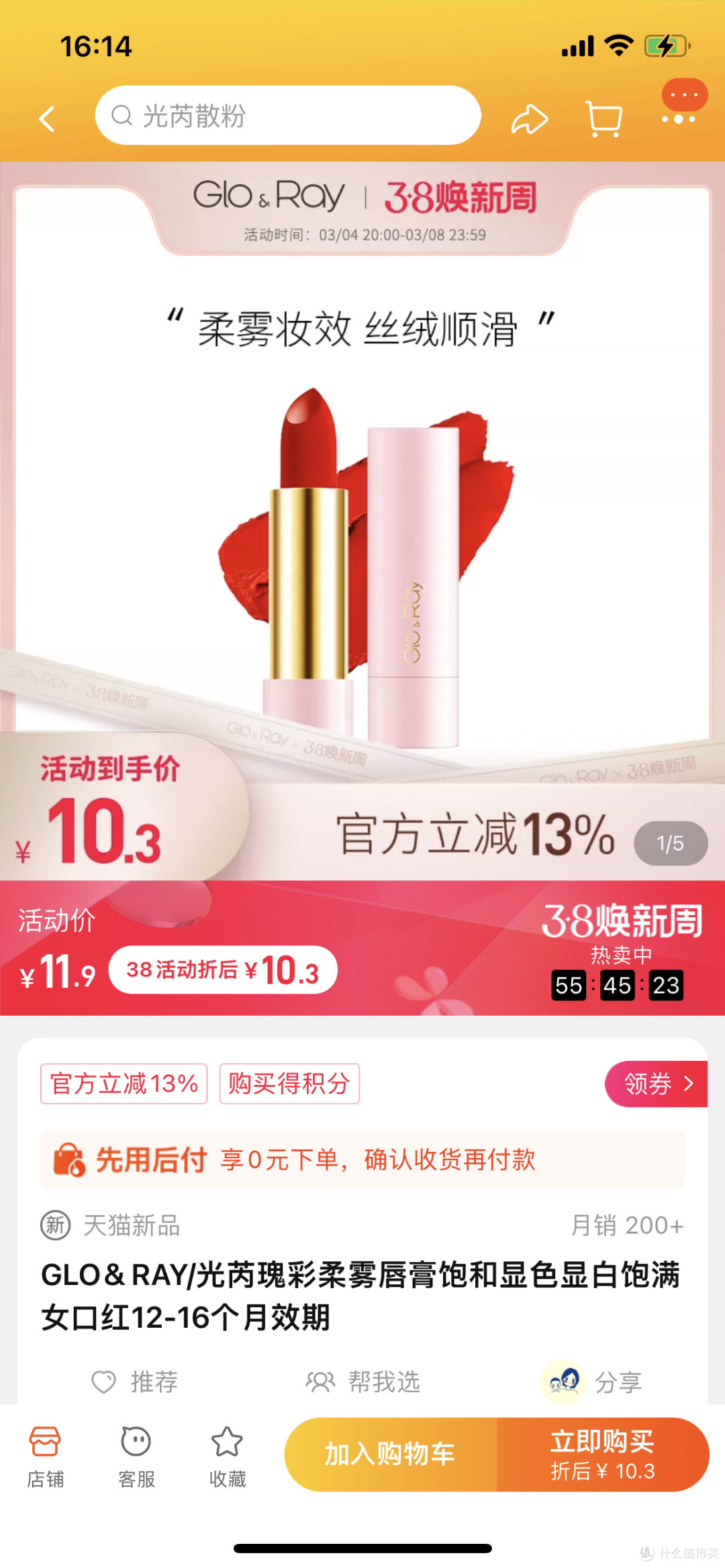Image resolution: width=725 pixels, height=1568 pixels.
Task: Open the 先用后付 pay-later banner
Action: (362, 1159)
